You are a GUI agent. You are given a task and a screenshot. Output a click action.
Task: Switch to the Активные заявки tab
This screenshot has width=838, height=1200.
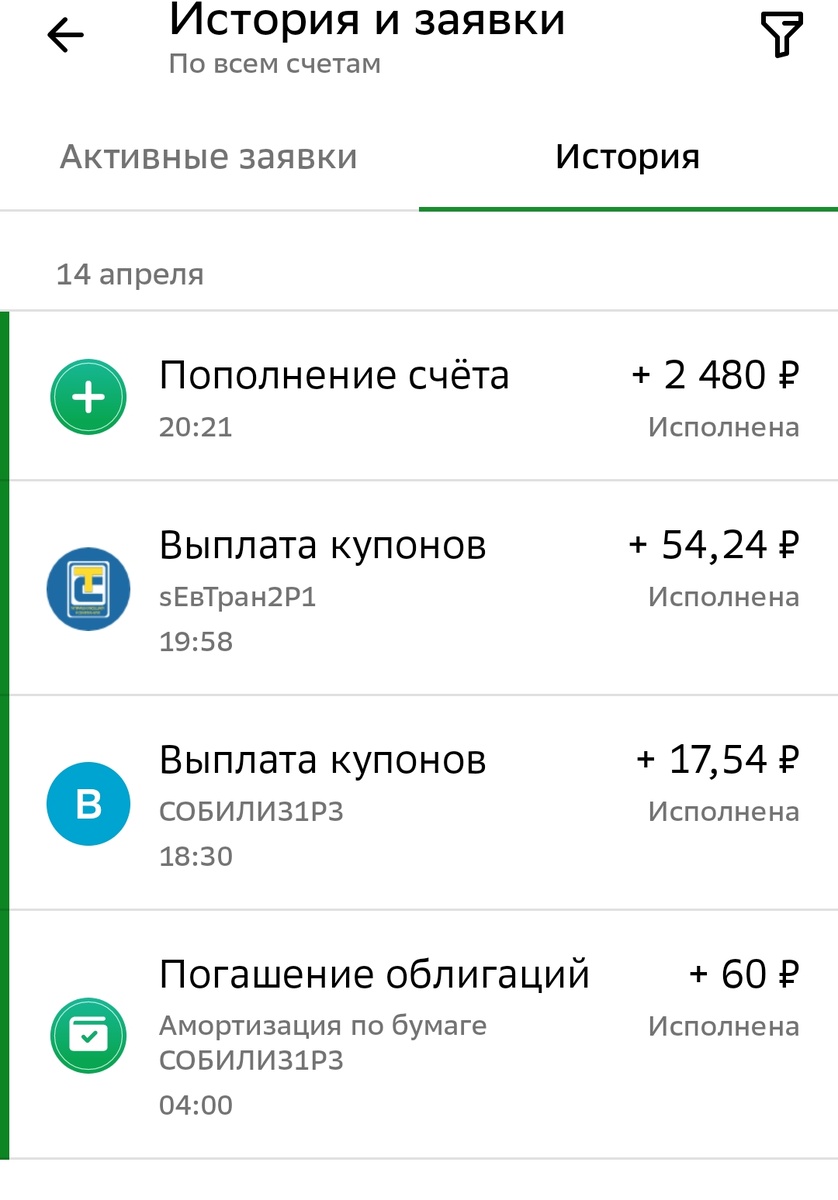(x=209, y=156)
